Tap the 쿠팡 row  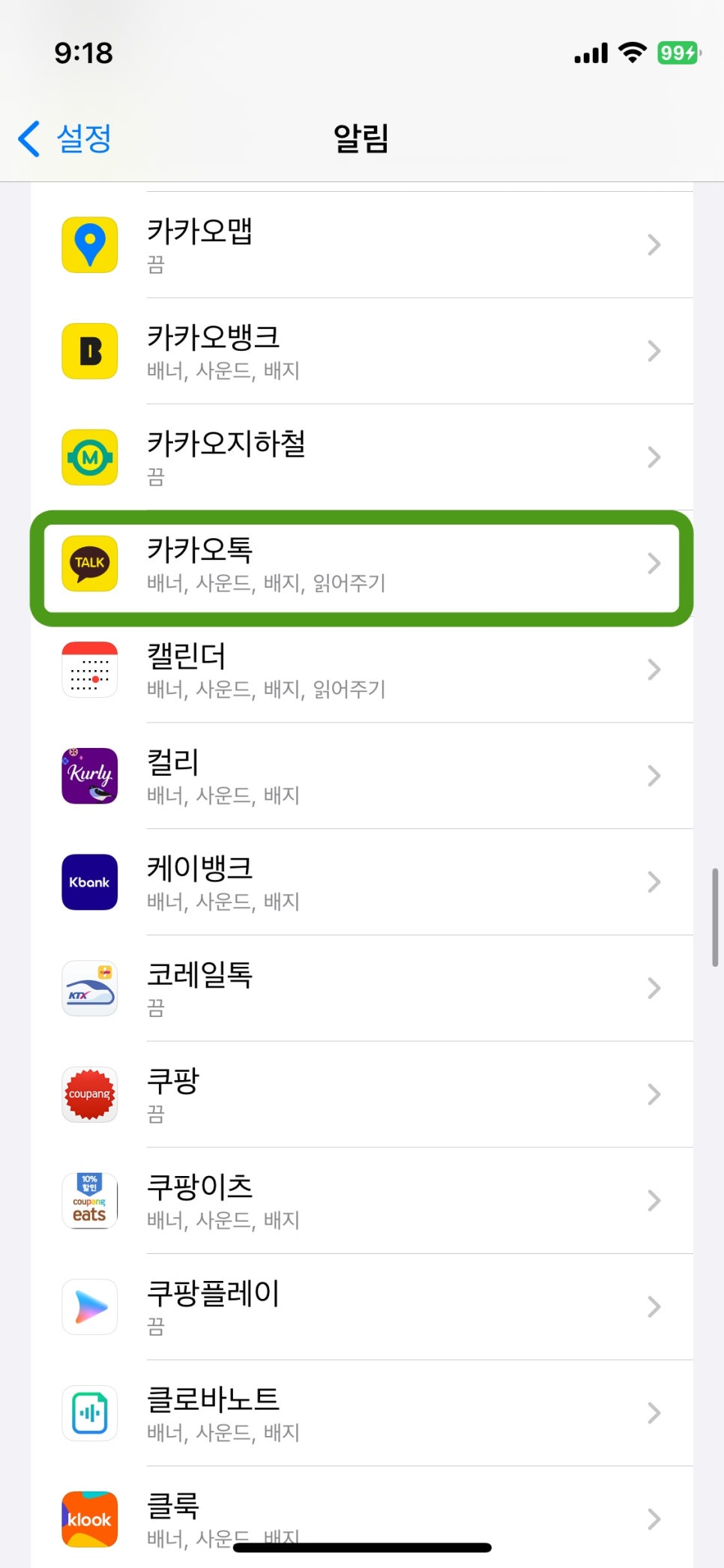tap(362, 1095)
